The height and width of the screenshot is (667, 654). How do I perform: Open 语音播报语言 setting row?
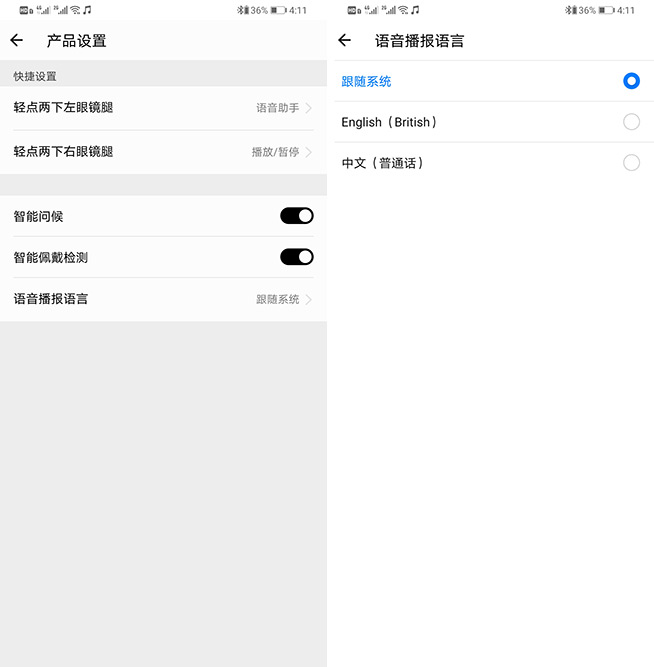(x=163, y=299)
